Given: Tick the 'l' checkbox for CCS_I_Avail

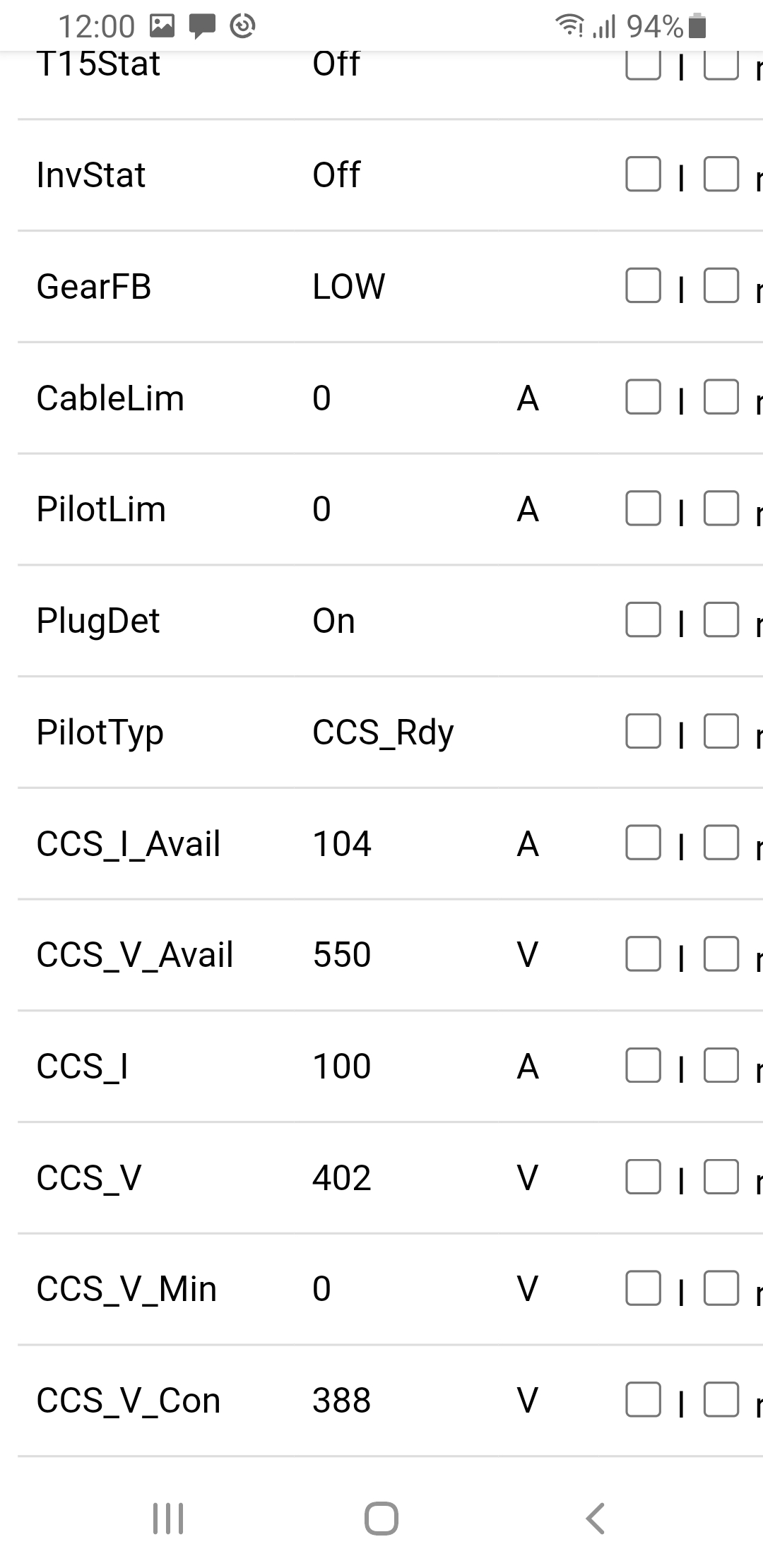Looking at the screenshot, I should (643, 843).
